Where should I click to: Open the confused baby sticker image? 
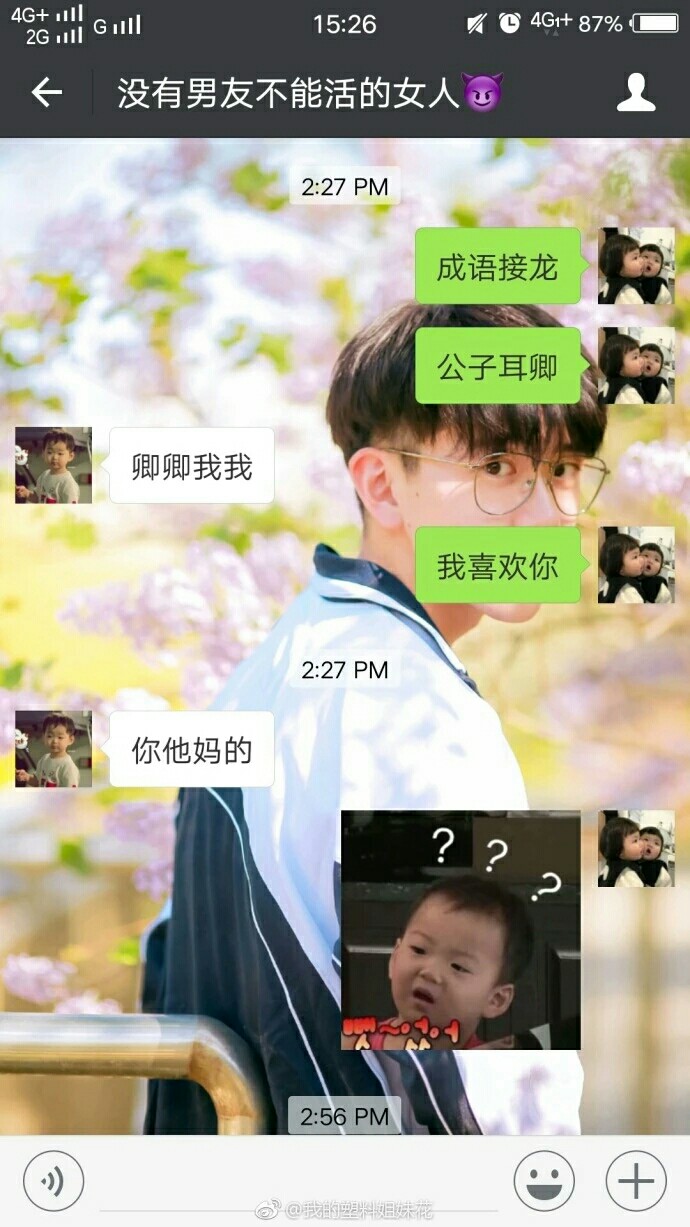click(461, 930)
